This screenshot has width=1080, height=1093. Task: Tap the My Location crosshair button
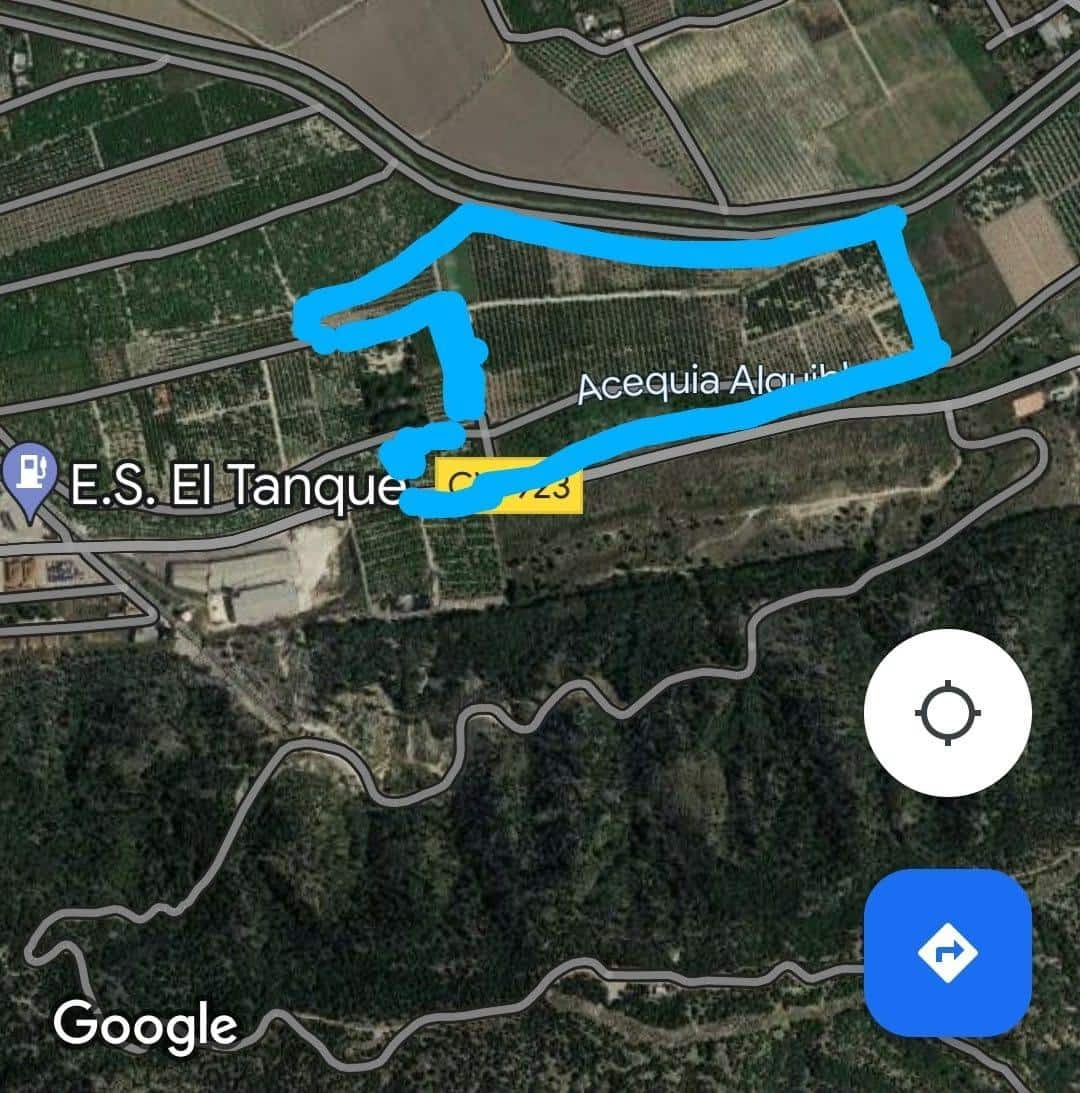coord(946,712)
